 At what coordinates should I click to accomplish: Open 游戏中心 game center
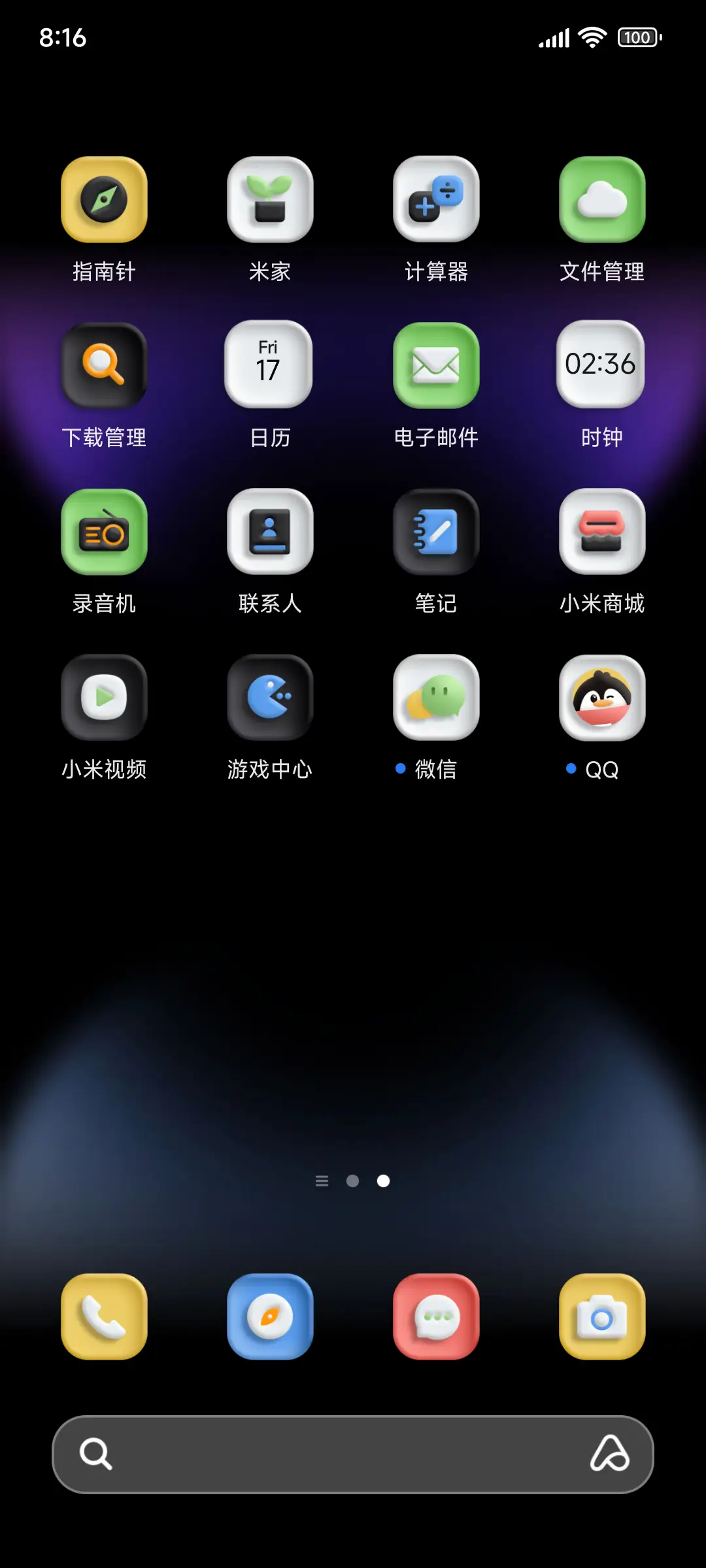[x=270, y=698]
